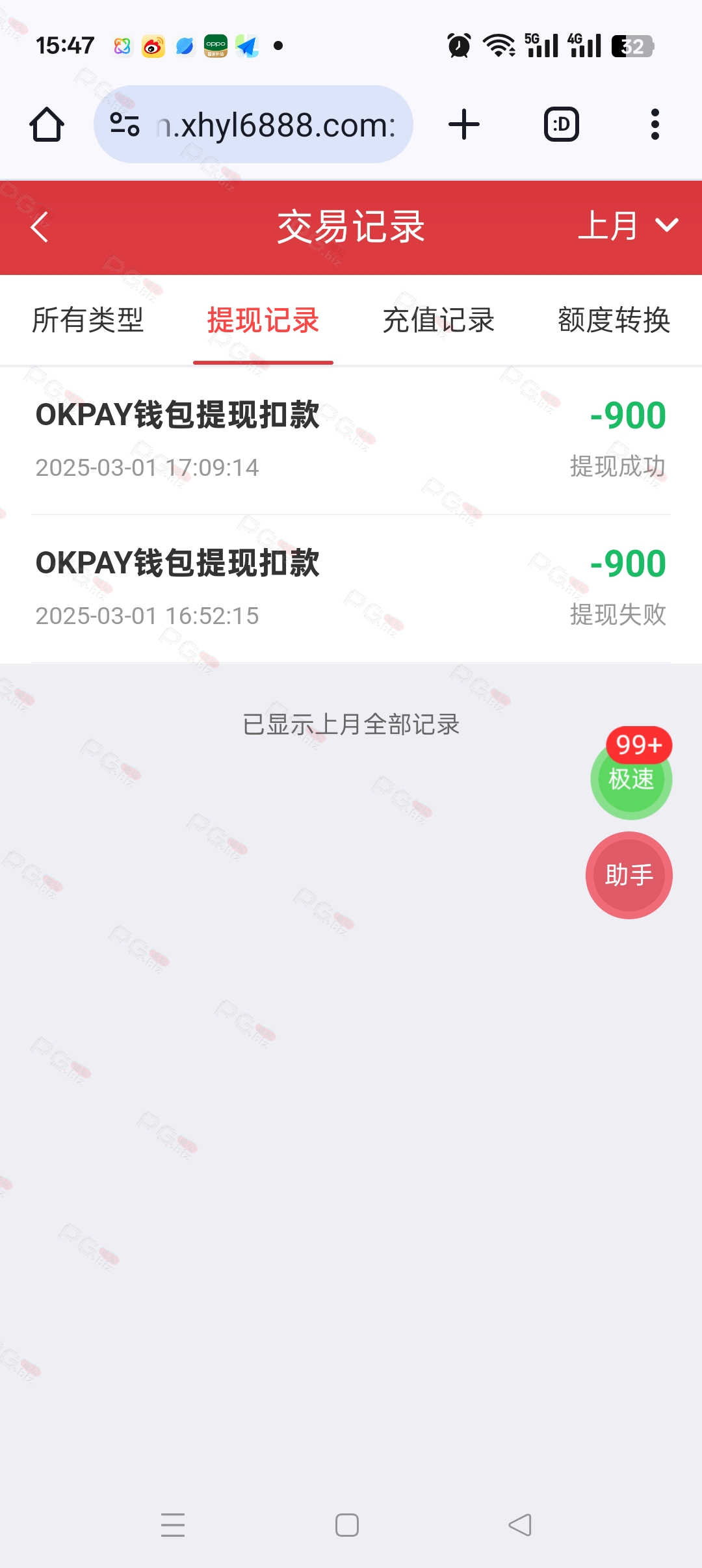The image size is (702, 1568).
Task: Open the 16:52:15 提现失败 record
Action: click(x=351, y=589)
